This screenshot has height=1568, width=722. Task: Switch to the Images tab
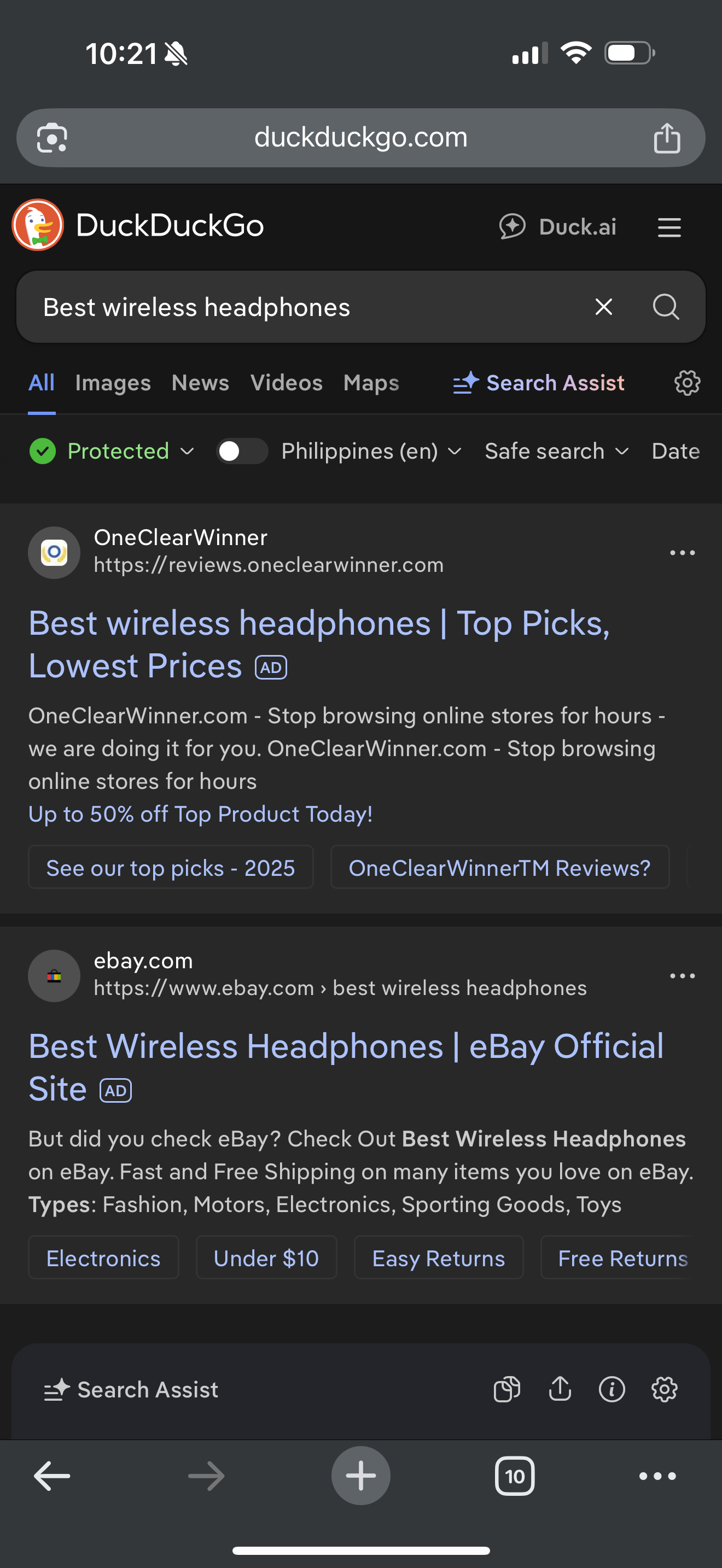click(x=113, y=383)
